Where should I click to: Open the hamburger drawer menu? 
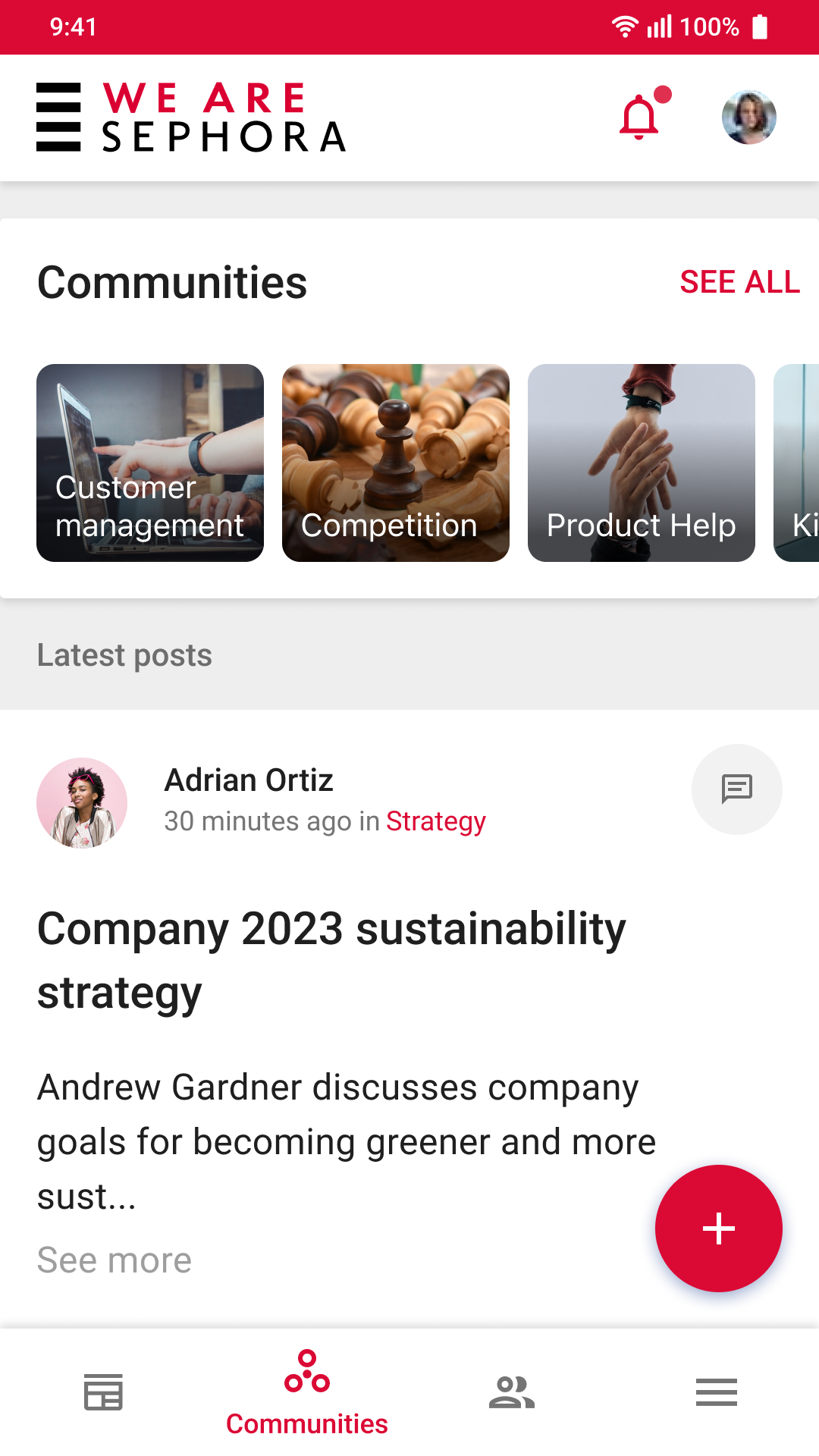58,118
